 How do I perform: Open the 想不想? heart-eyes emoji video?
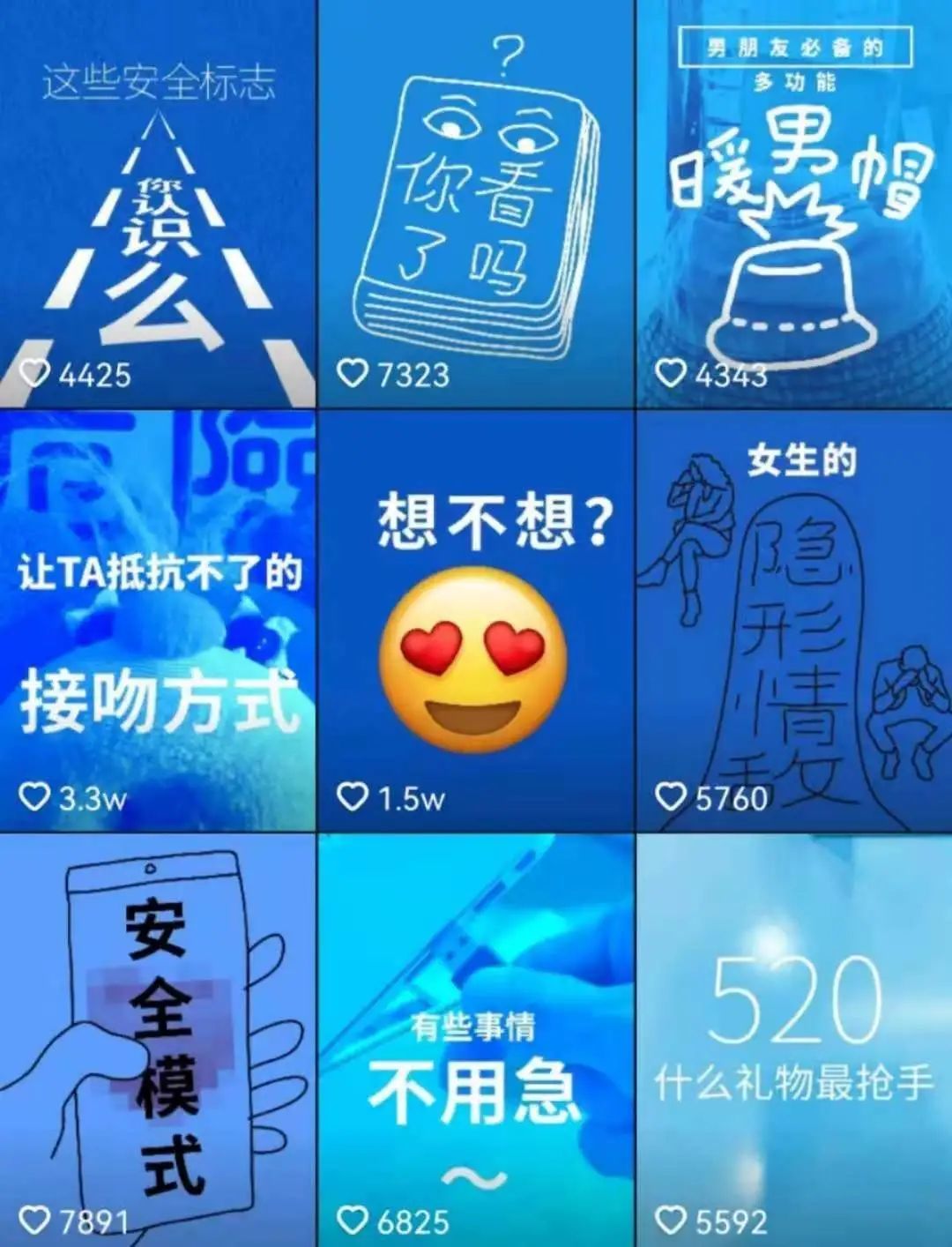tap(475, 620)
